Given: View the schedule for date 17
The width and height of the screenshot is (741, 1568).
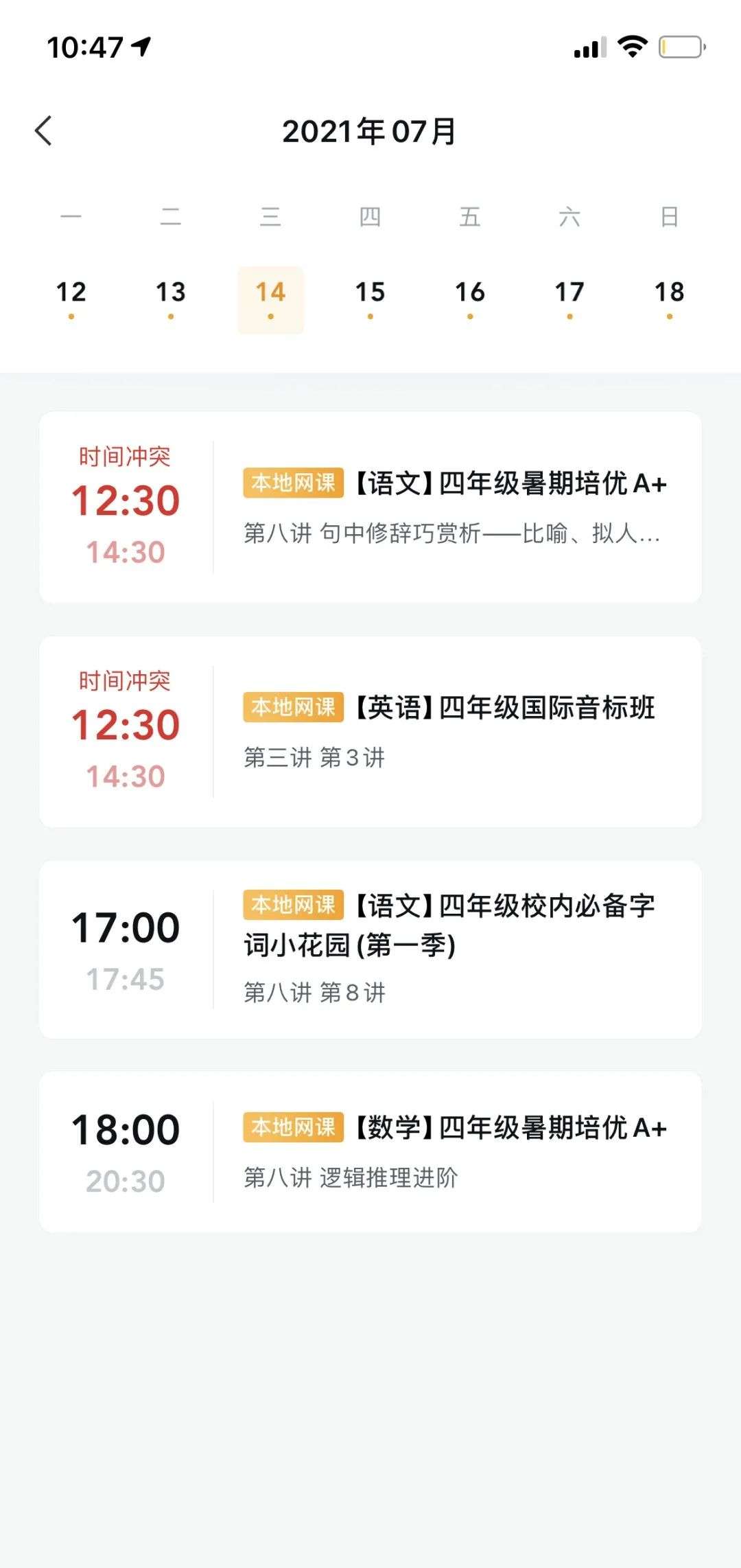Looking at the screenshot, I should [569, 297].
